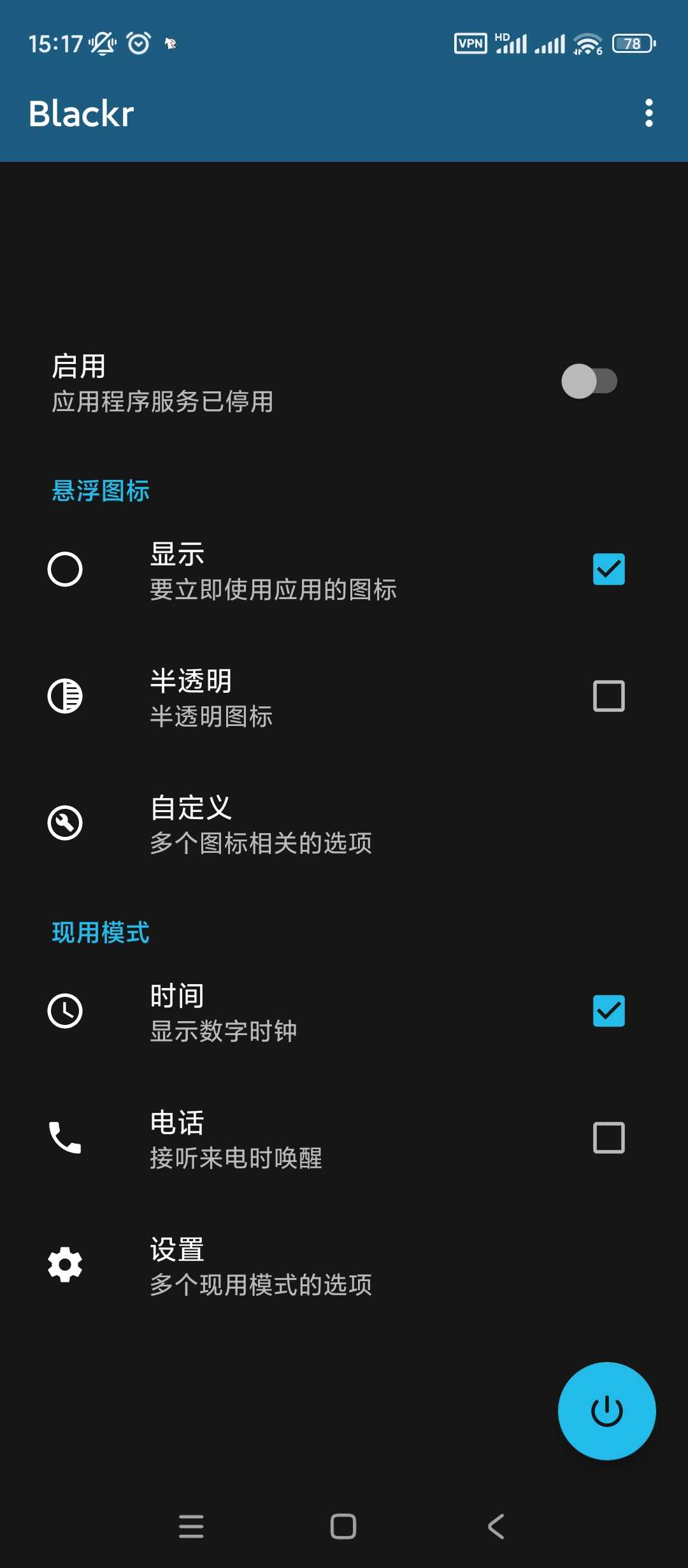
Task: Uncheck the 显示 floating icon checkbox
Action: pyautogui.click(x=608, y=569)
